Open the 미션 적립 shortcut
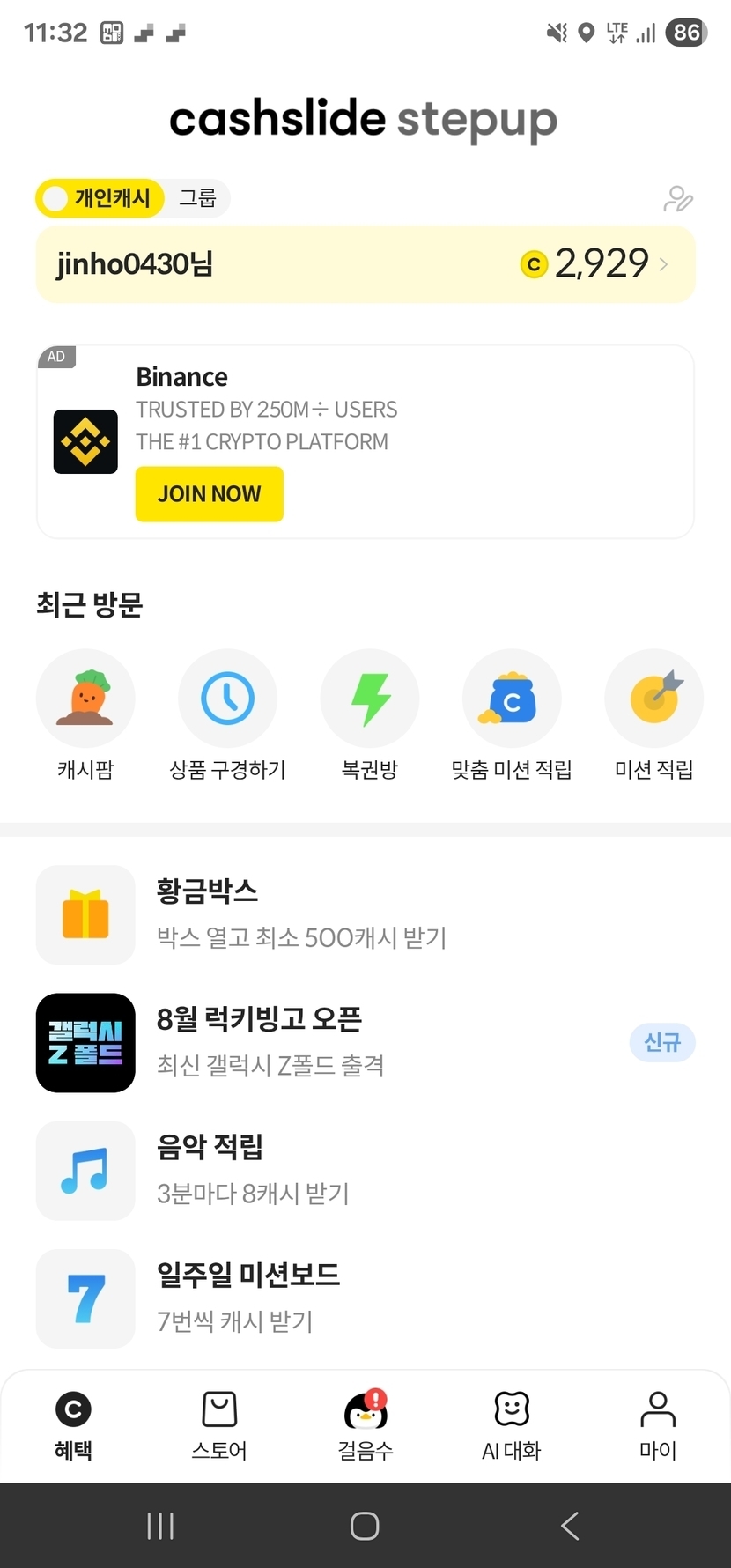Image resolution: width=731 pixels, height=1568 pixels. click(653, 699)
